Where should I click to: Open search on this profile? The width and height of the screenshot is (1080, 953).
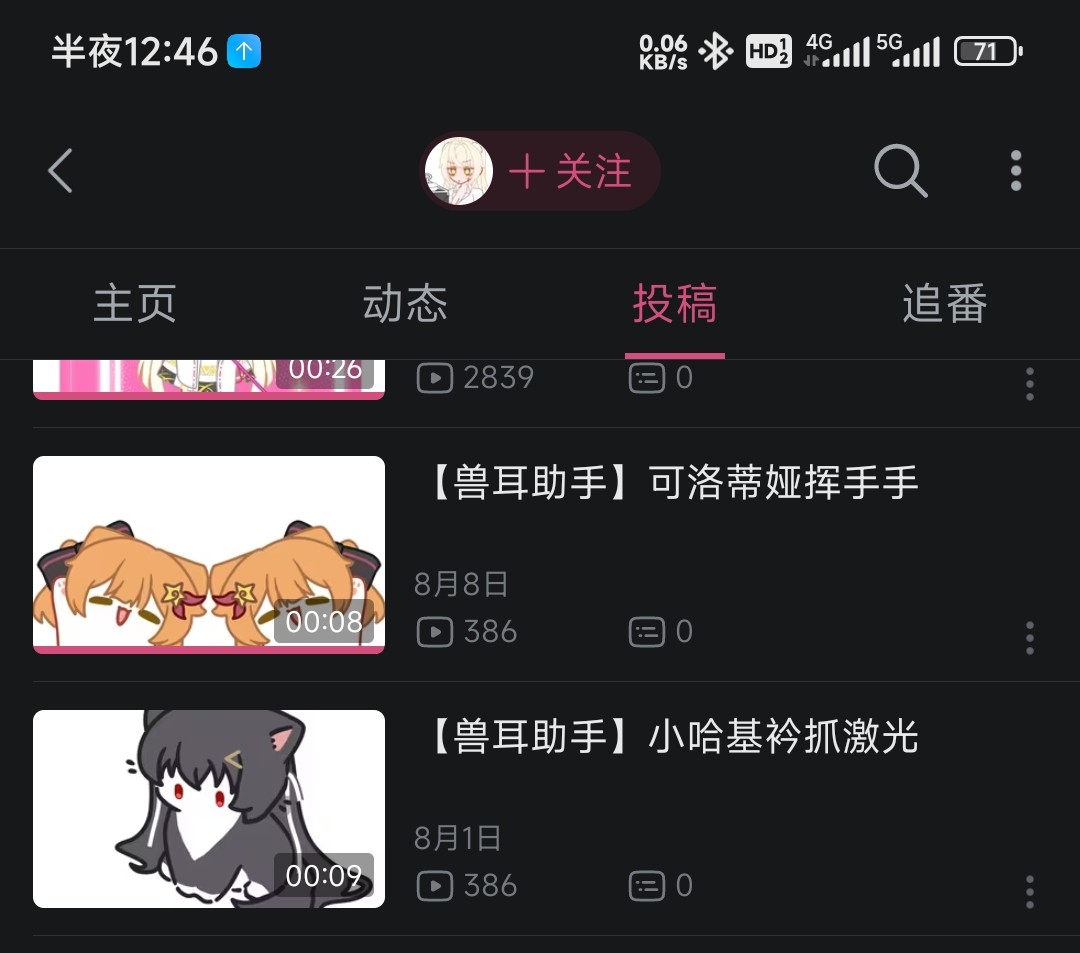900,171
